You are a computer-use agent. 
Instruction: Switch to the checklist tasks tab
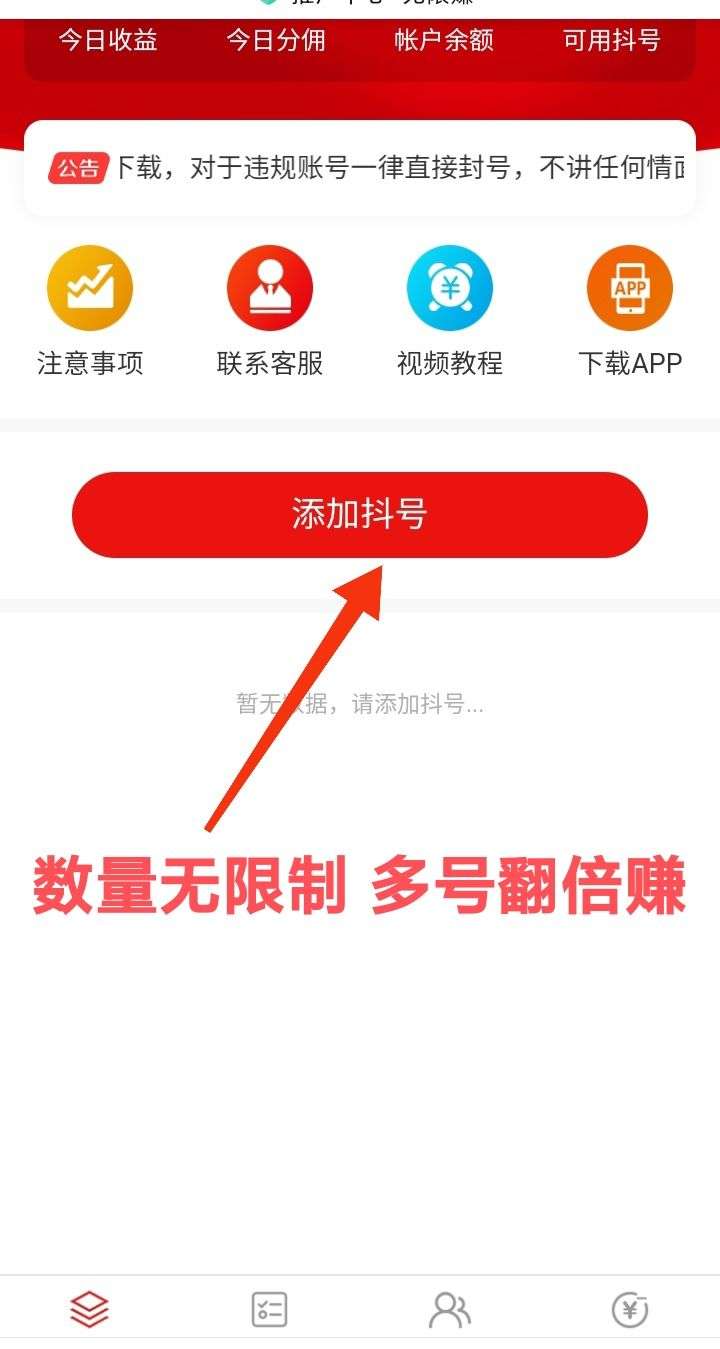tap(269, 1309)
